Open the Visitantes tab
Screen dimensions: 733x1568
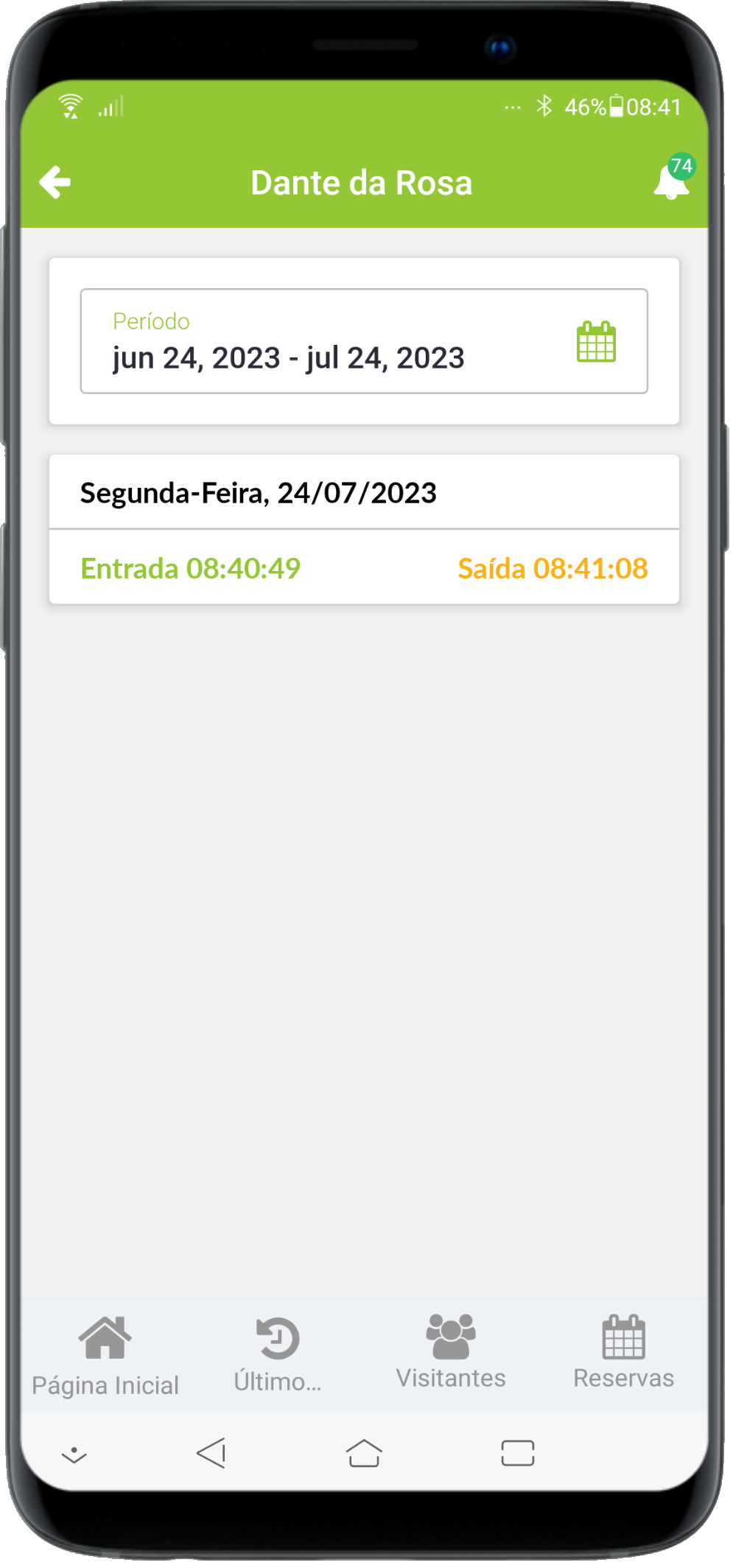point(451,1354)
